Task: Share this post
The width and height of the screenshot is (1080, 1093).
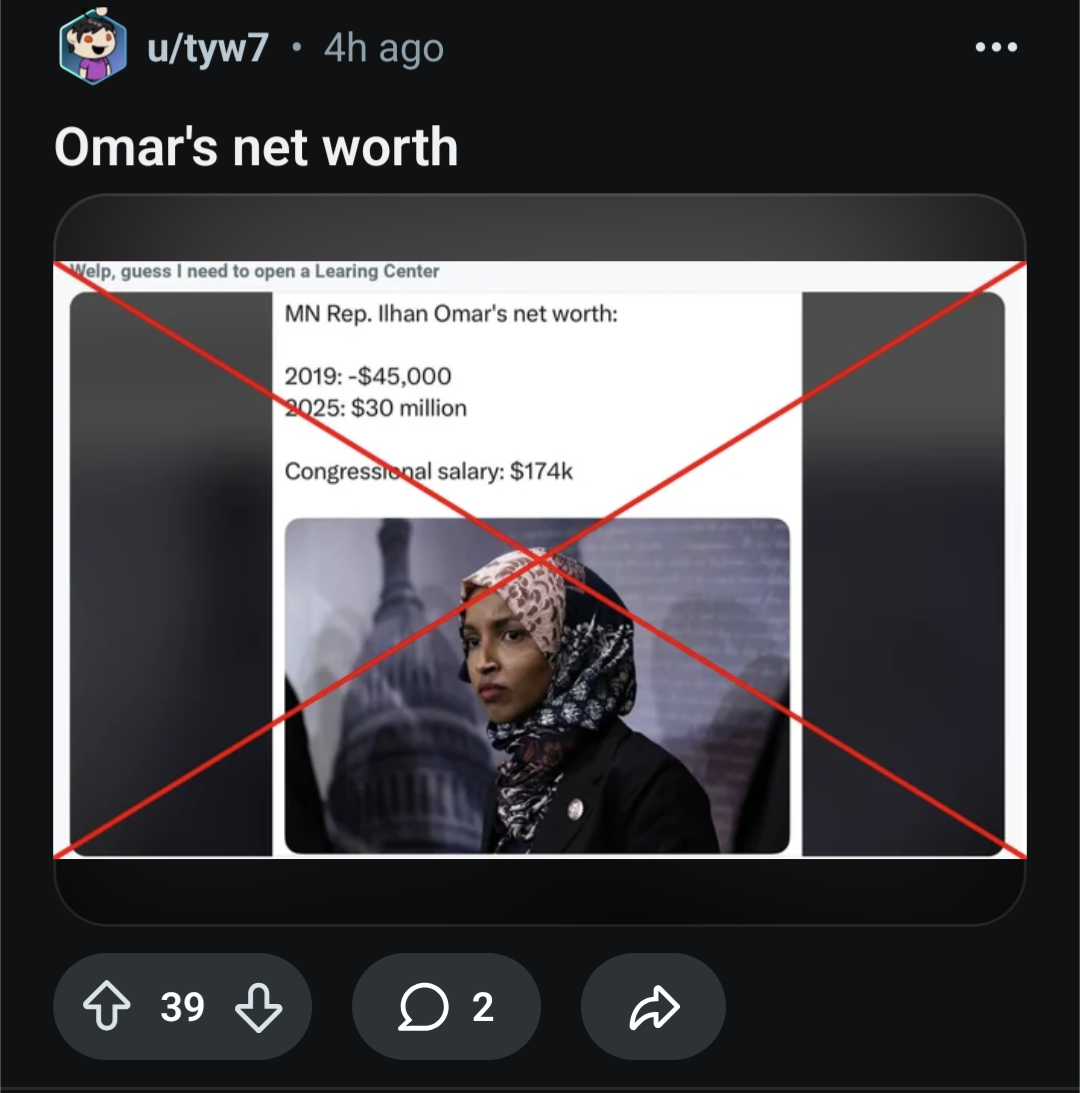Action: (x=653, y=1007)
